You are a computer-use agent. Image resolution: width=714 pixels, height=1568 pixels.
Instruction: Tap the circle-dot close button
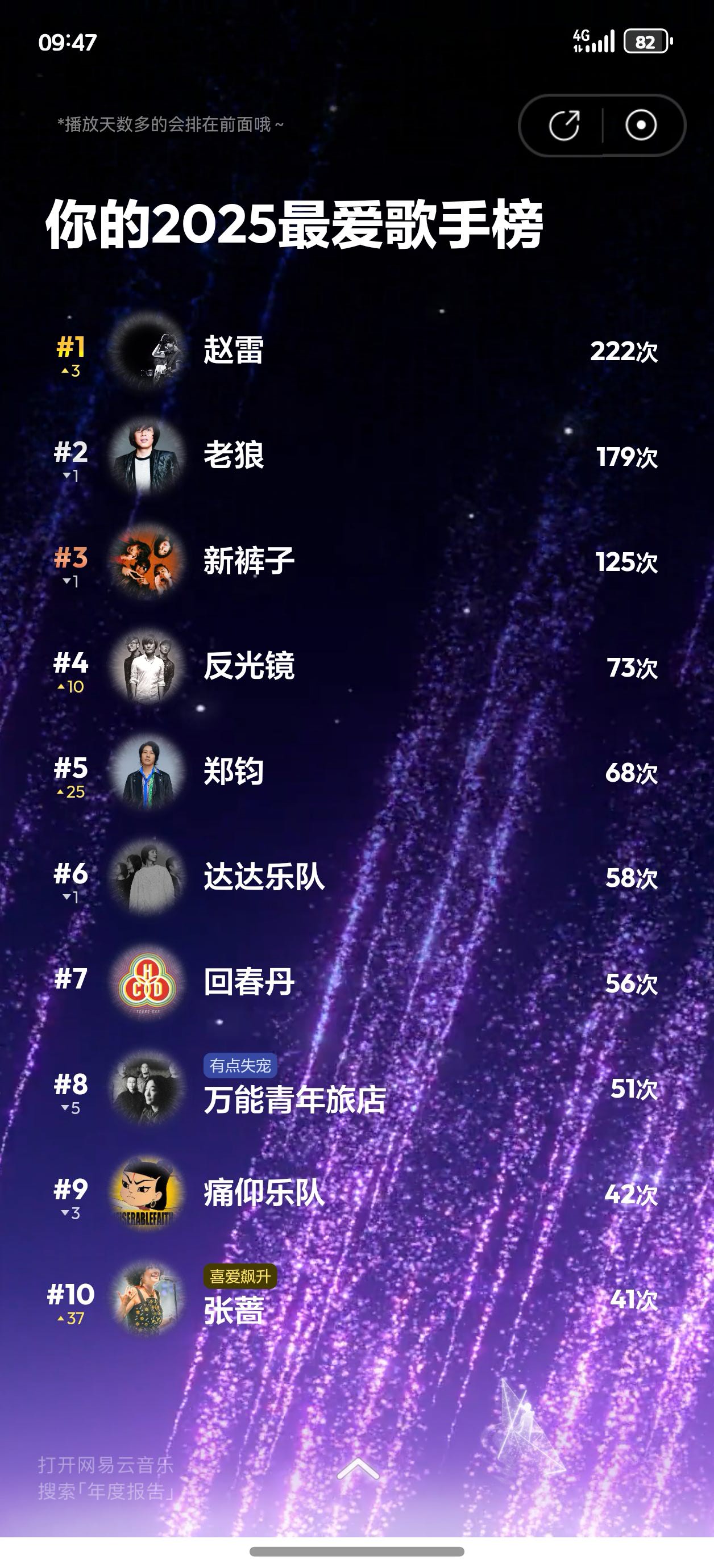[641, 126]
